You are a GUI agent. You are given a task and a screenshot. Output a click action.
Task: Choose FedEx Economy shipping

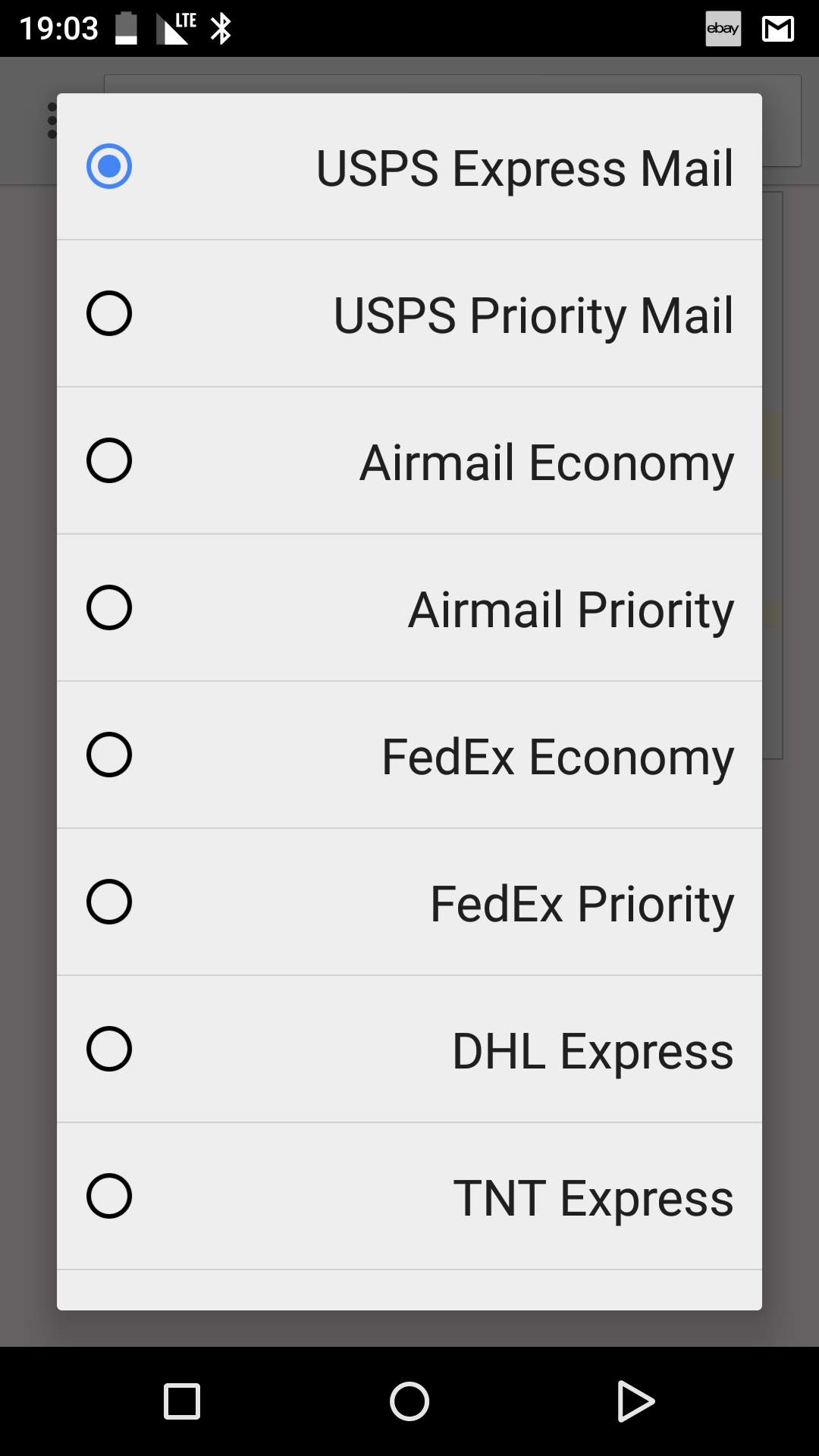pos(409,755)
